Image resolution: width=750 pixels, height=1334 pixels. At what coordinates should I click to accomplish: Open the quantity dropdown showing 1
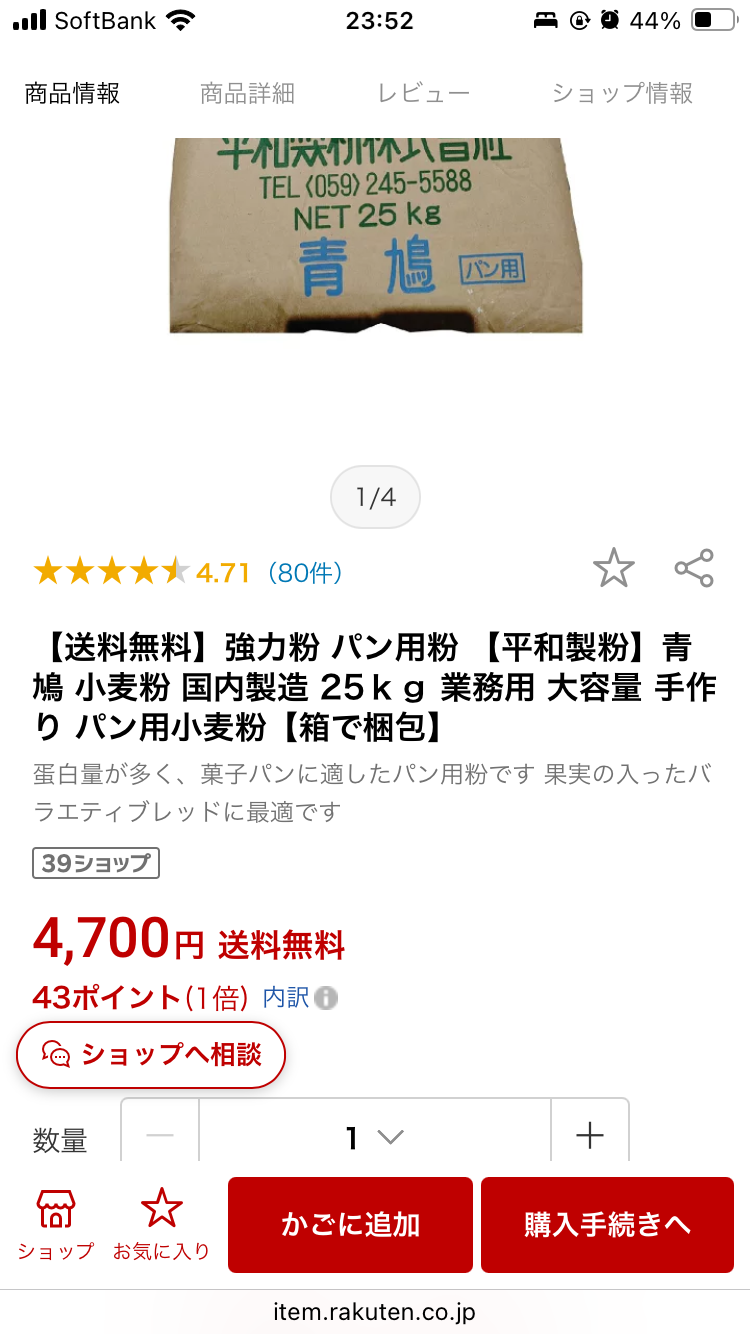375,1137
